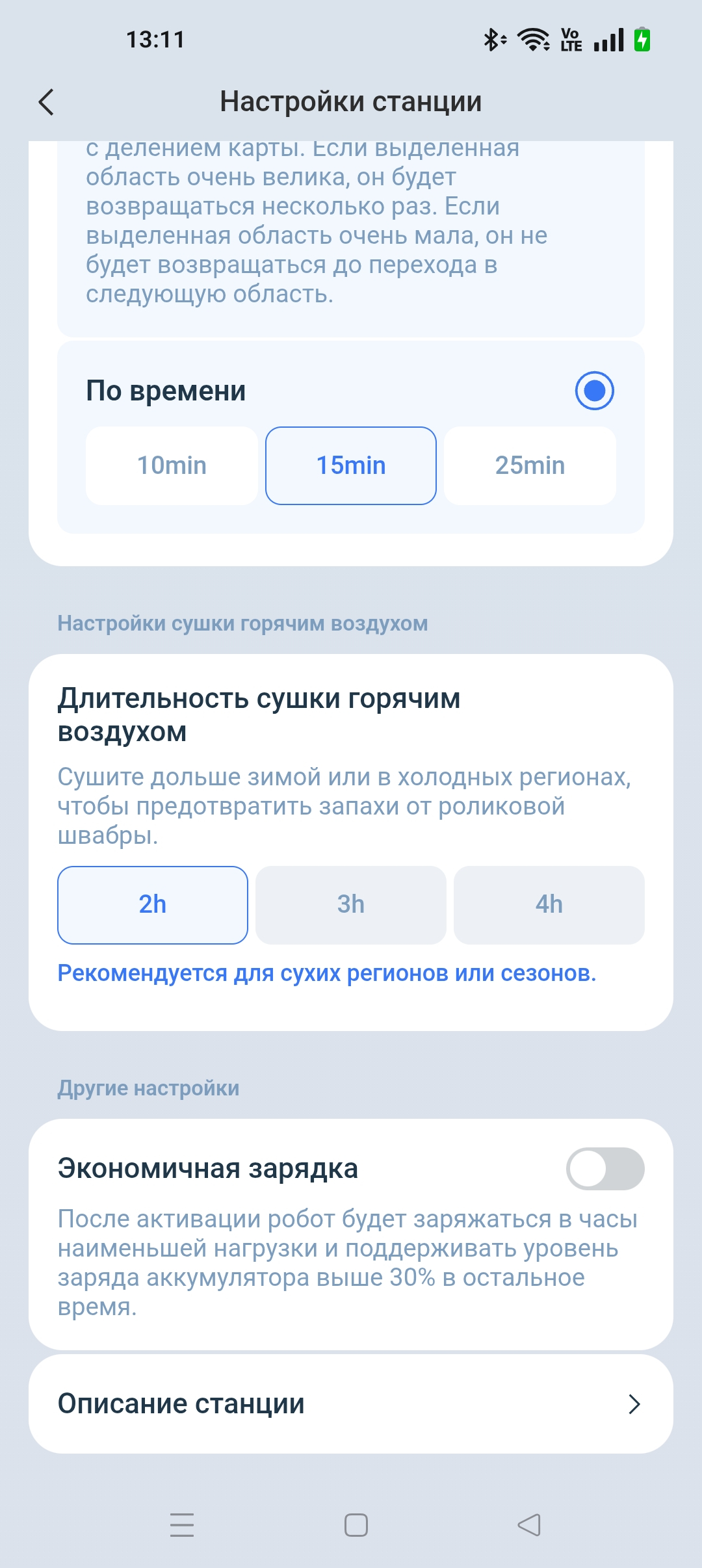Pick 4h drying duration

549,904
